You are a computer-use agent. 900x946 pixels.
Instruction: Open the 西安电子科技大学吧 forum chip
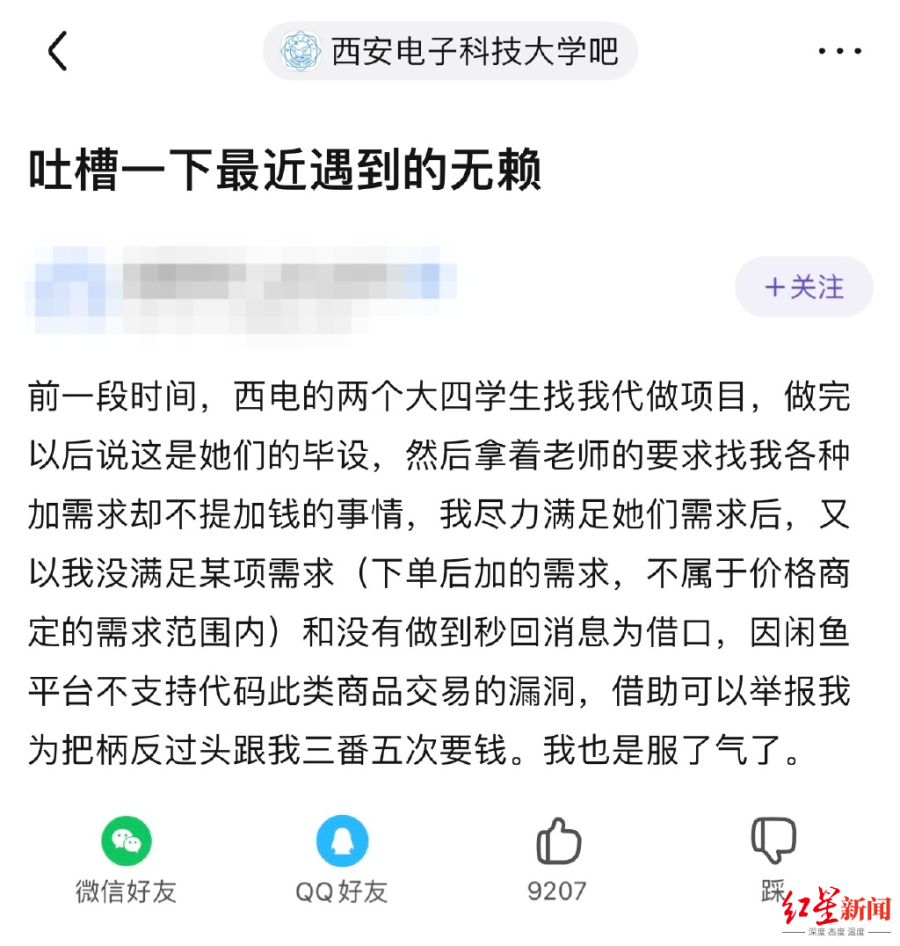tap(449, 51)
